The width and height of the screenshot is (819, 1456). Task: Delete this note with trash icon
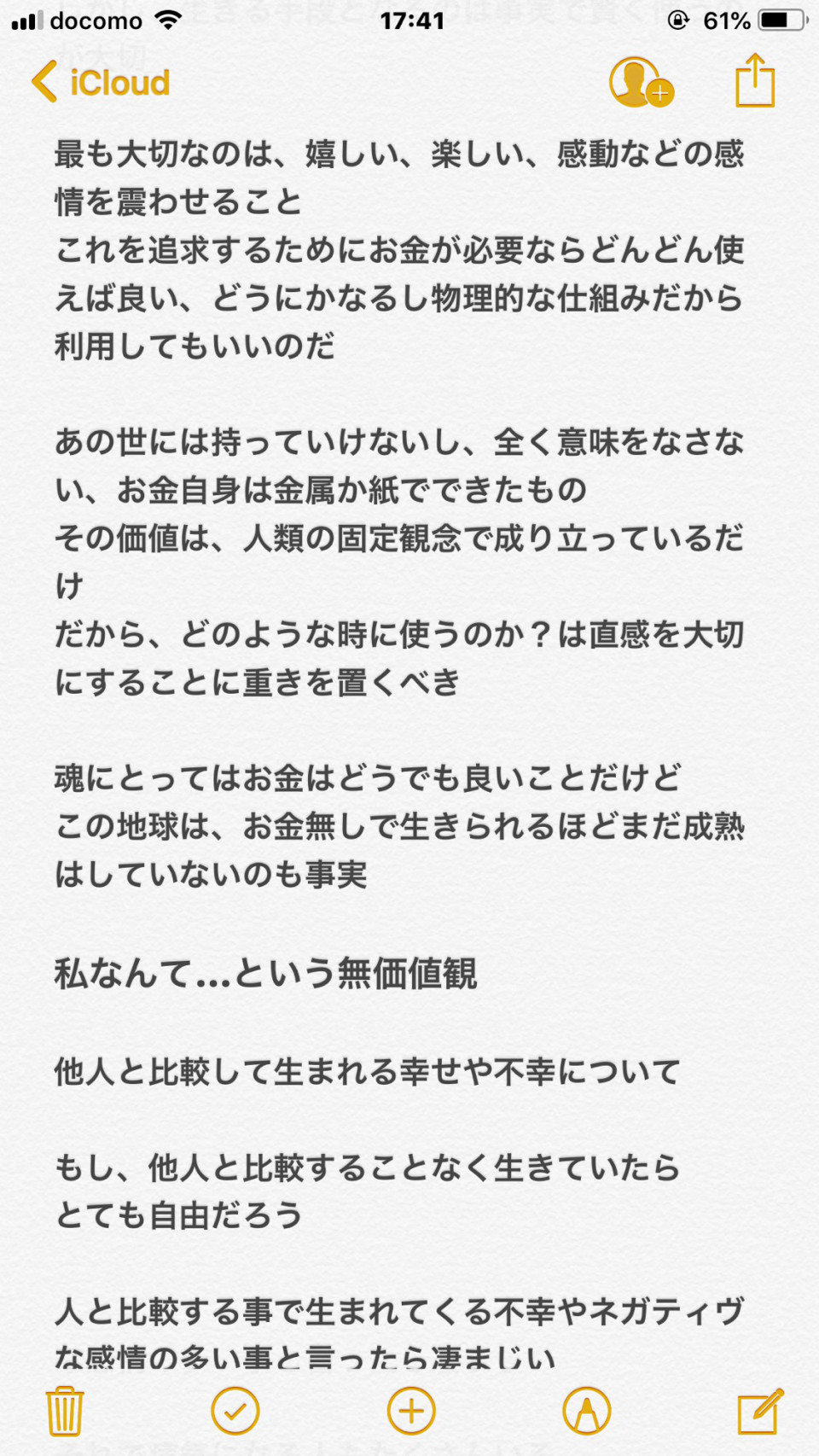click(65, 1411)
